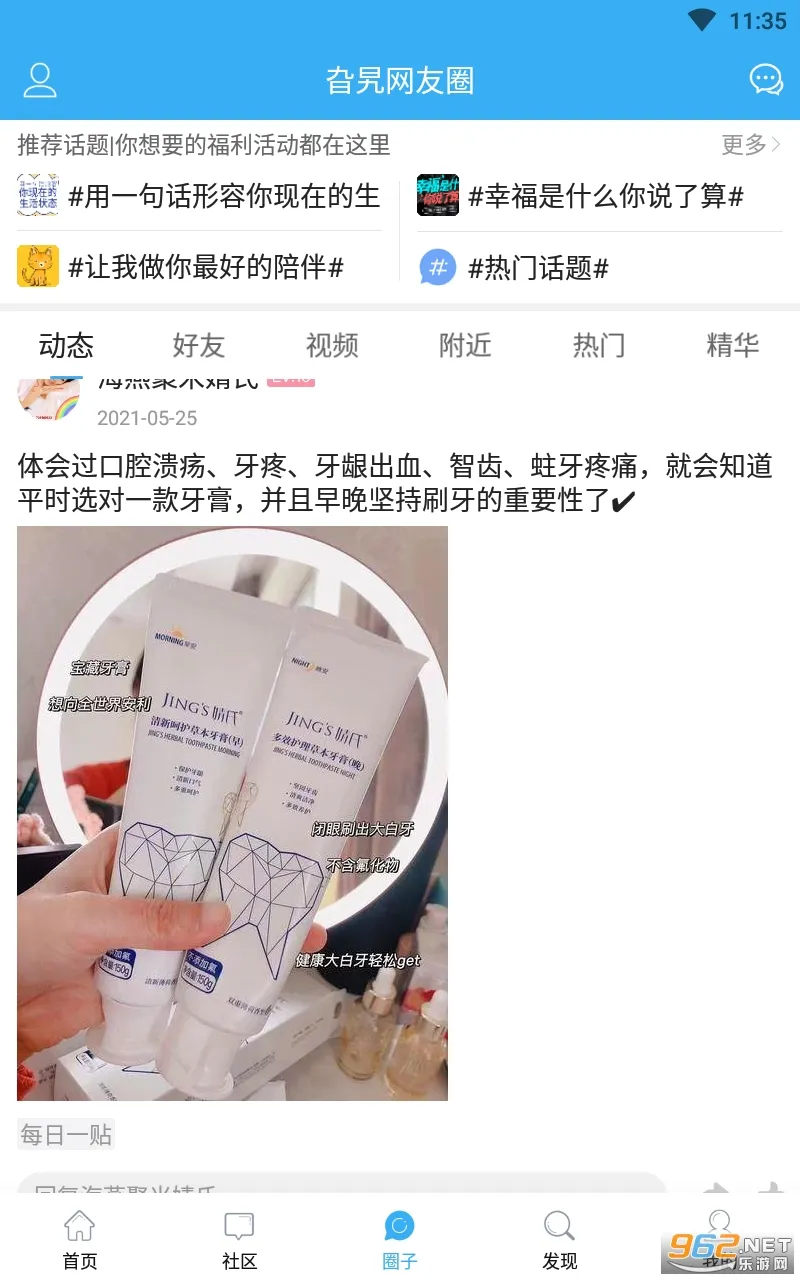
Task: Open the profile icon in header
Action: coord(40,80)
